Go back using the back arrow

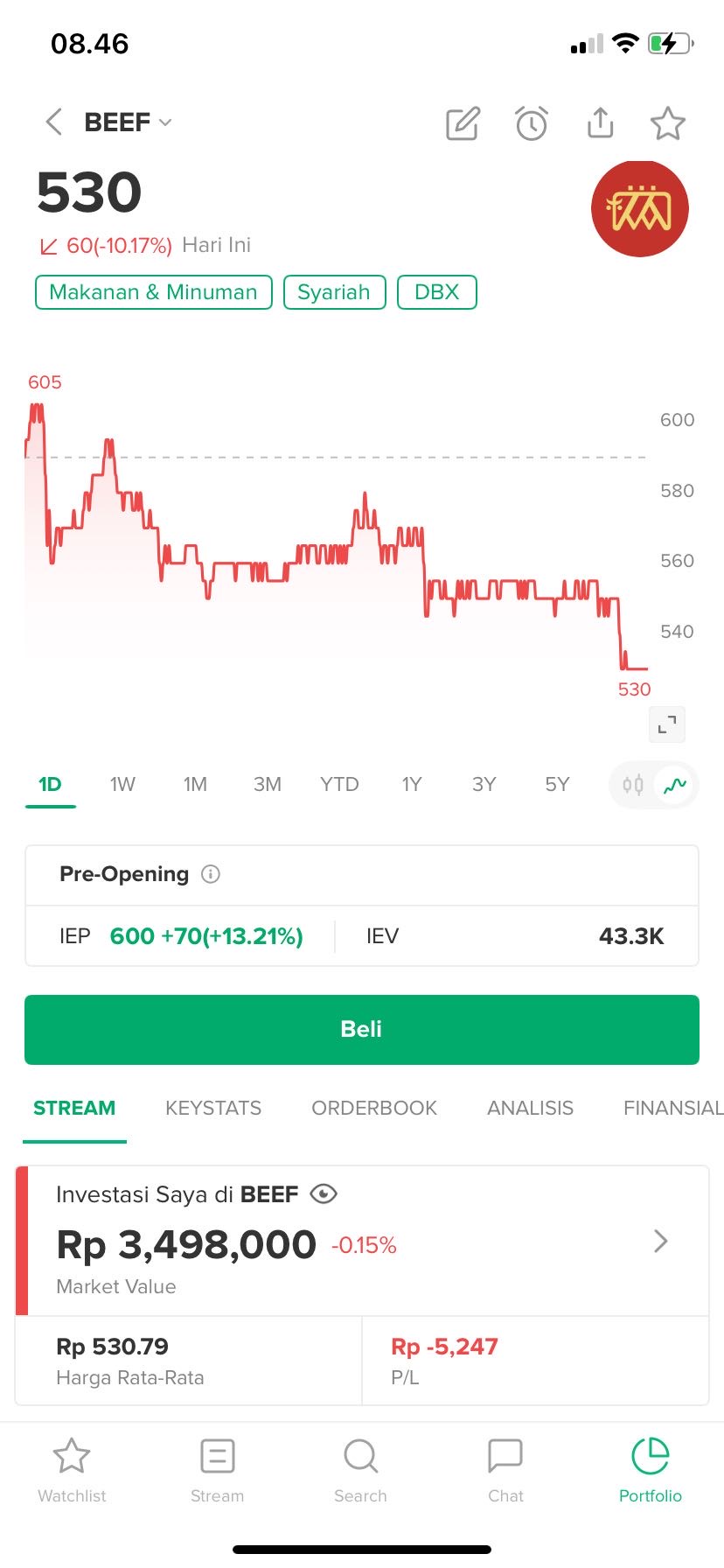point(54,122)
